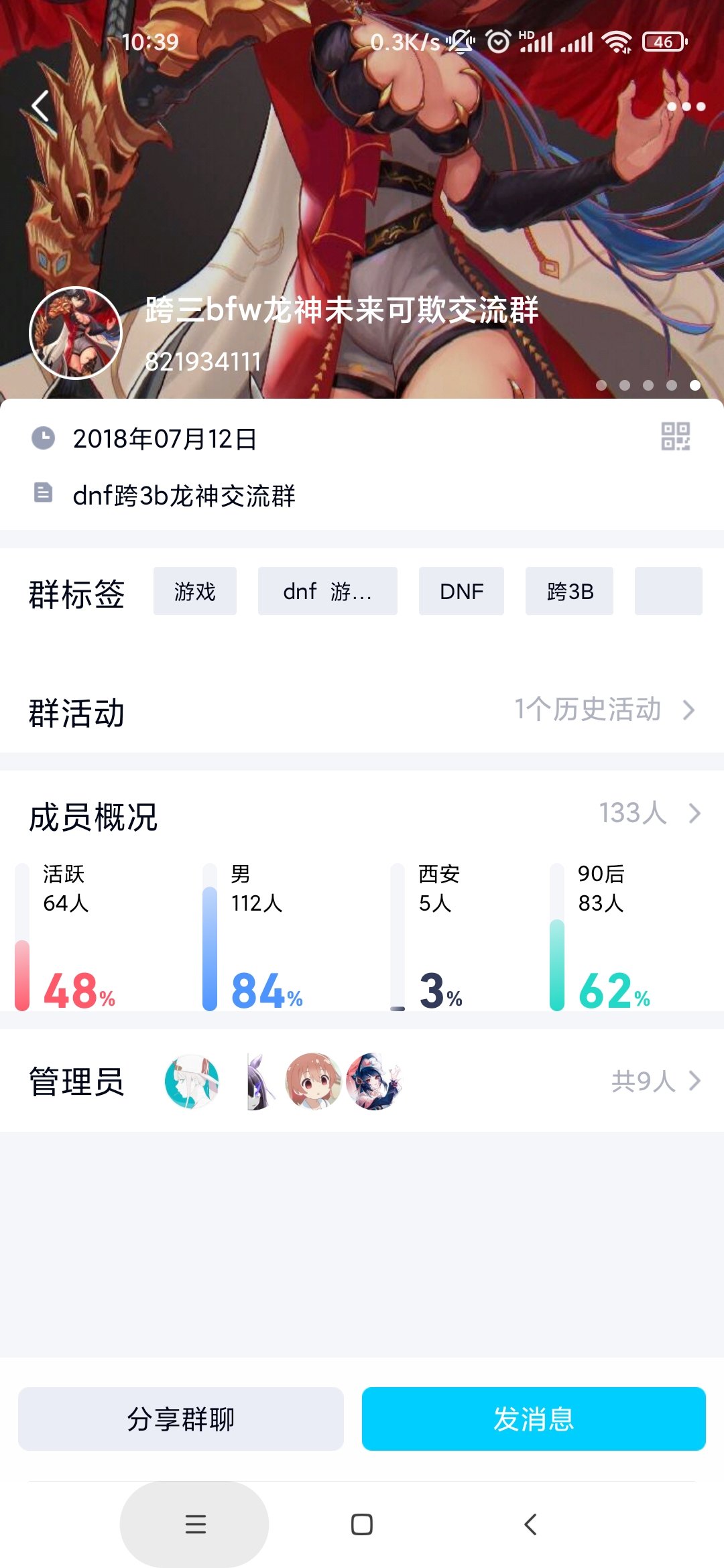Tap 发消息 to send a message
724x1568 pixels.
[x=534, y=1419]
